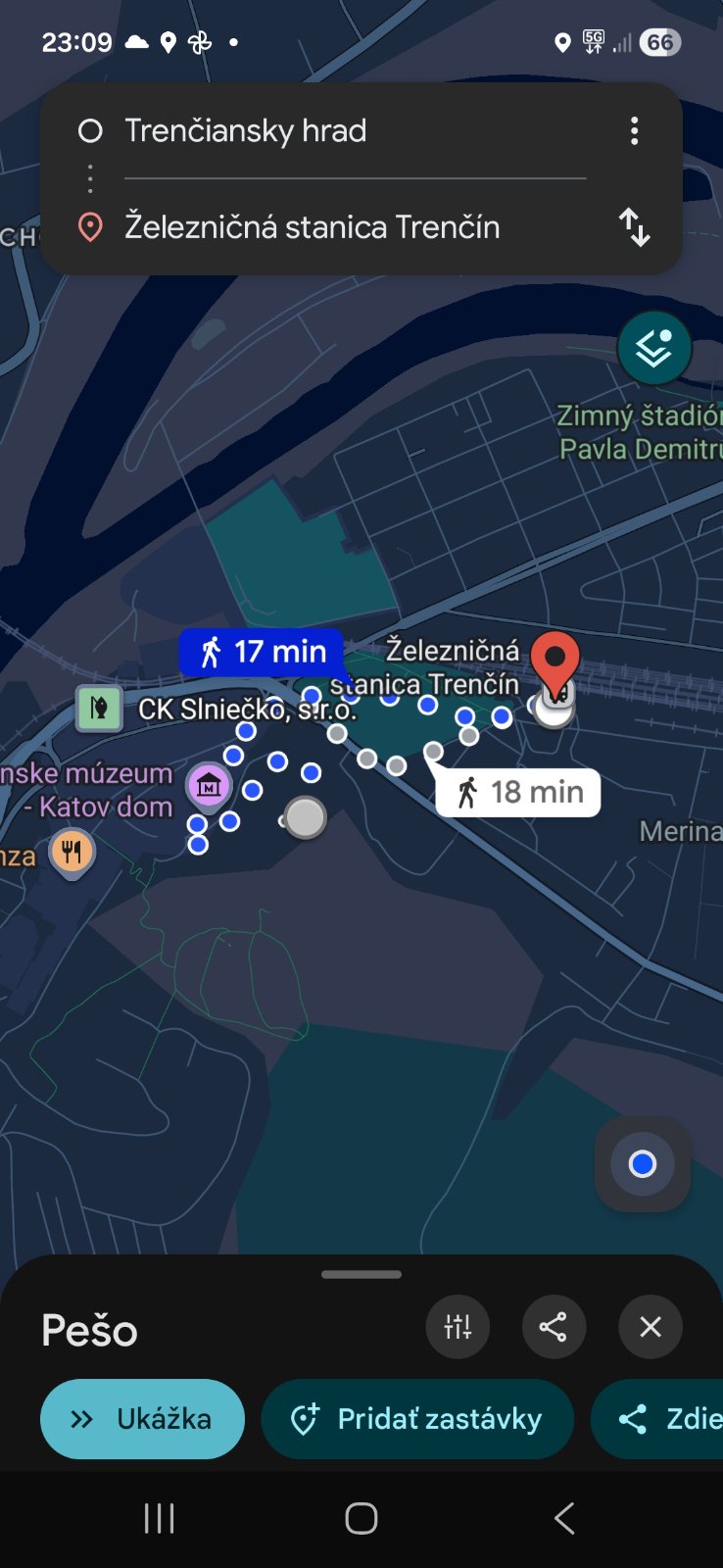Expand the bottom sheet handle
Image resolution: width=723 pixels, height=1568 pixels.
(x=361, y=1274)
